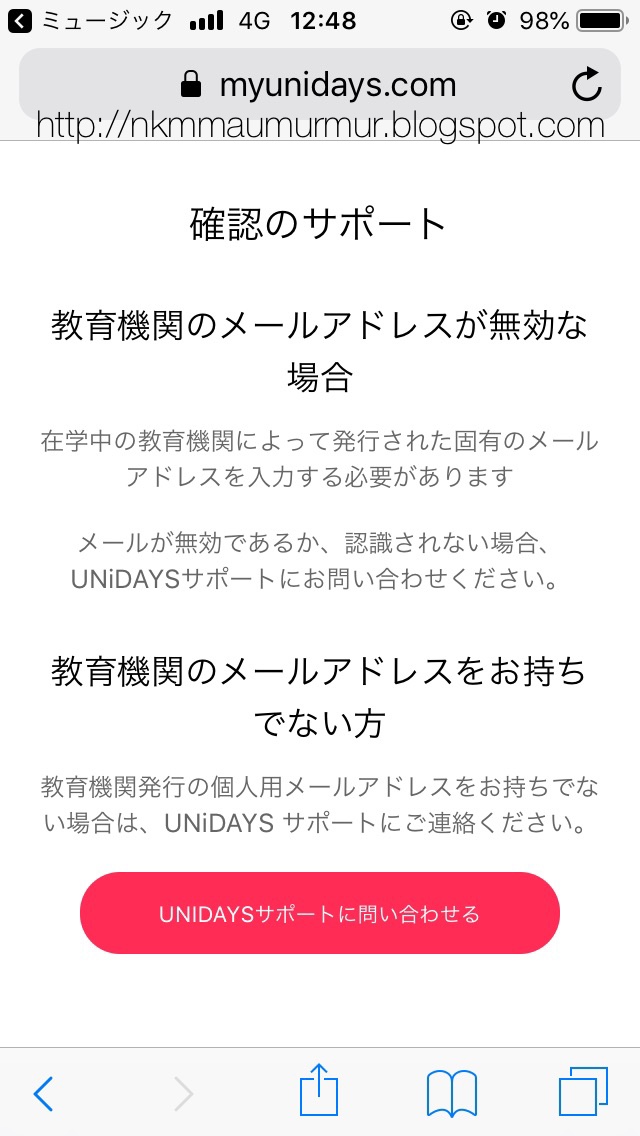Open Safari bookmarks
The image size is (640, 1136).
coord(451,1093)
